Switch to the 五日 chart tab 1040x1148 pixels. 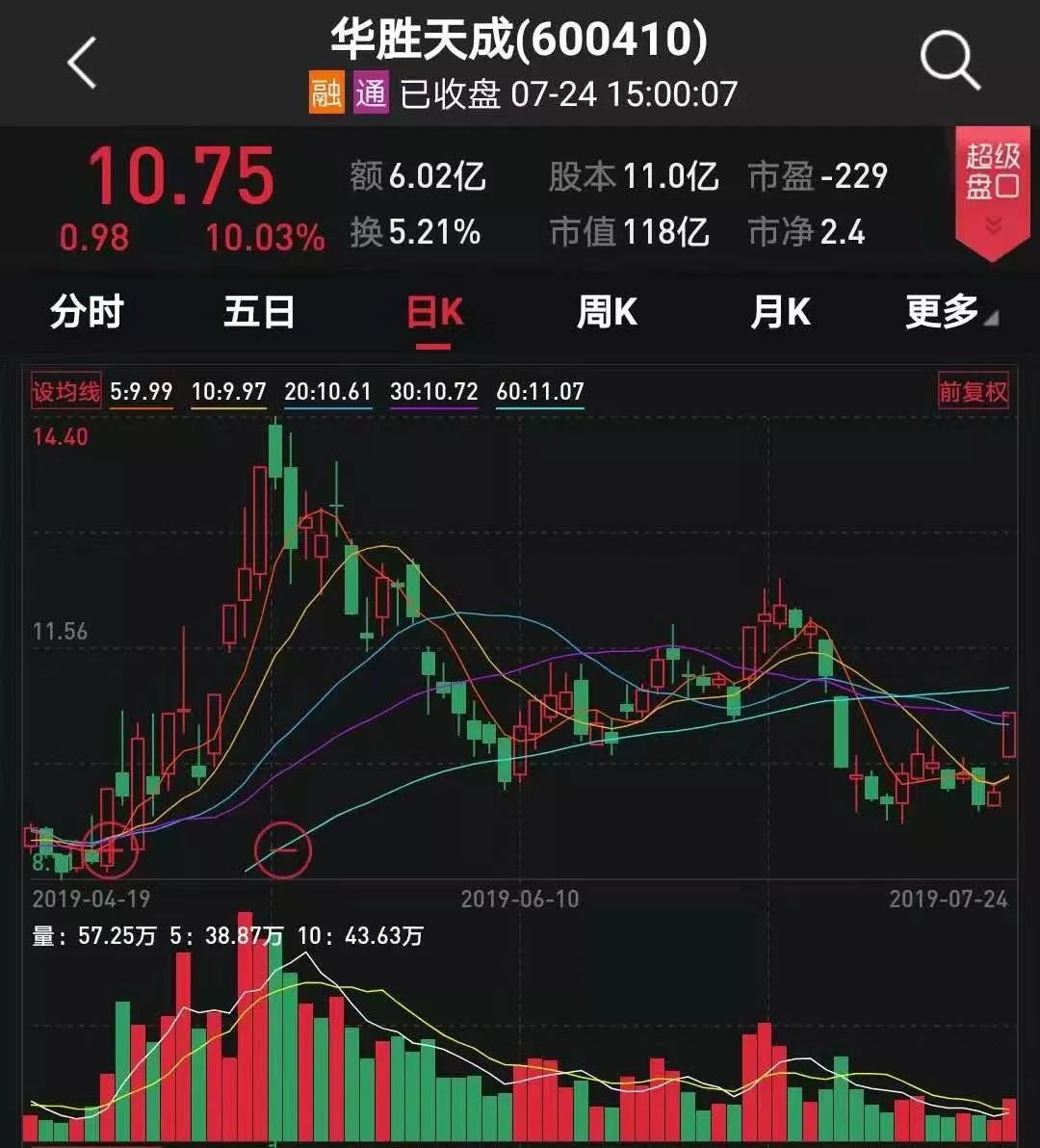click(259, 312)
